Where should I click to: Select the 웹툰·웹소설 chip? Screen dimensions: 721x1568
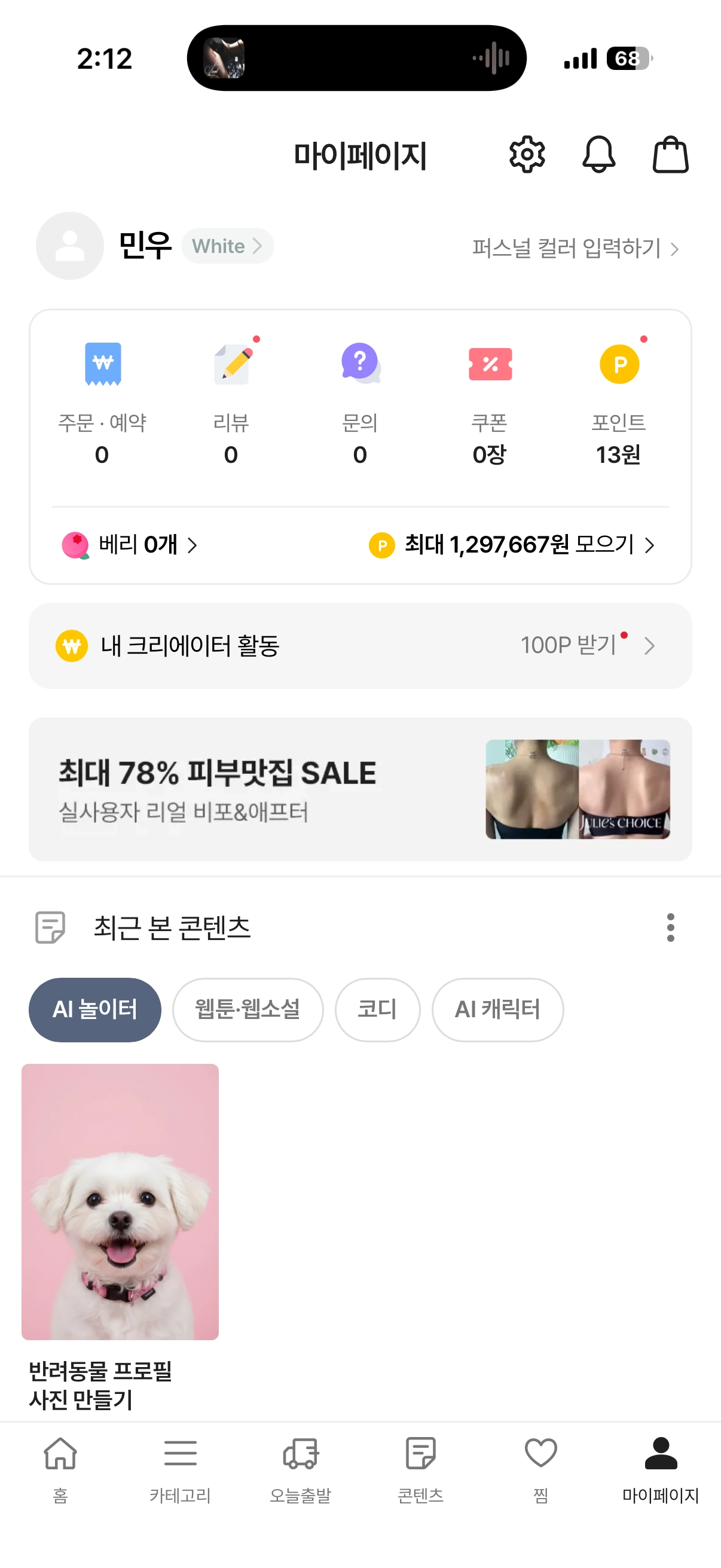248,1010
